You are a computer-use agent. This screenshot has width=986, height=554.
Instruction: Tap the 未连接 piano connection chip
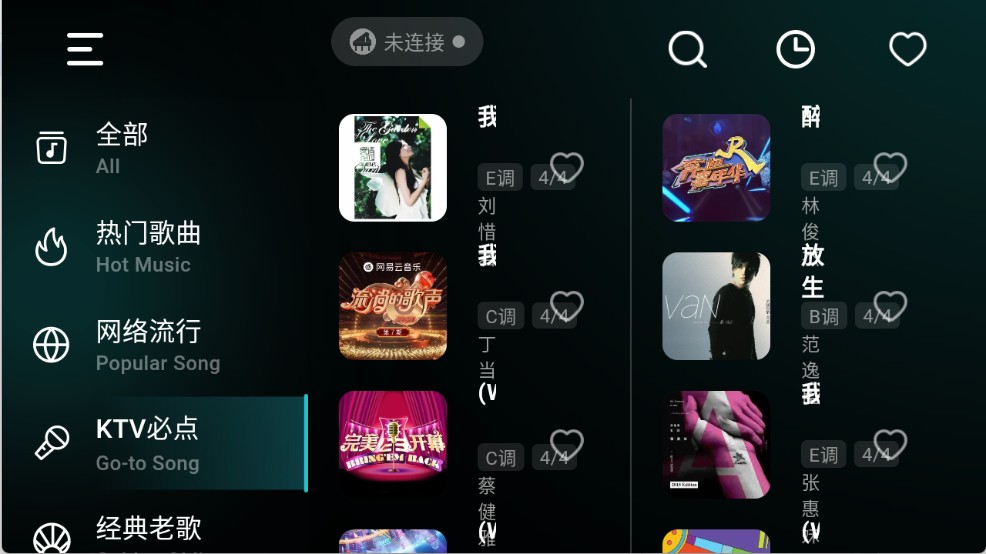point(407,42)
